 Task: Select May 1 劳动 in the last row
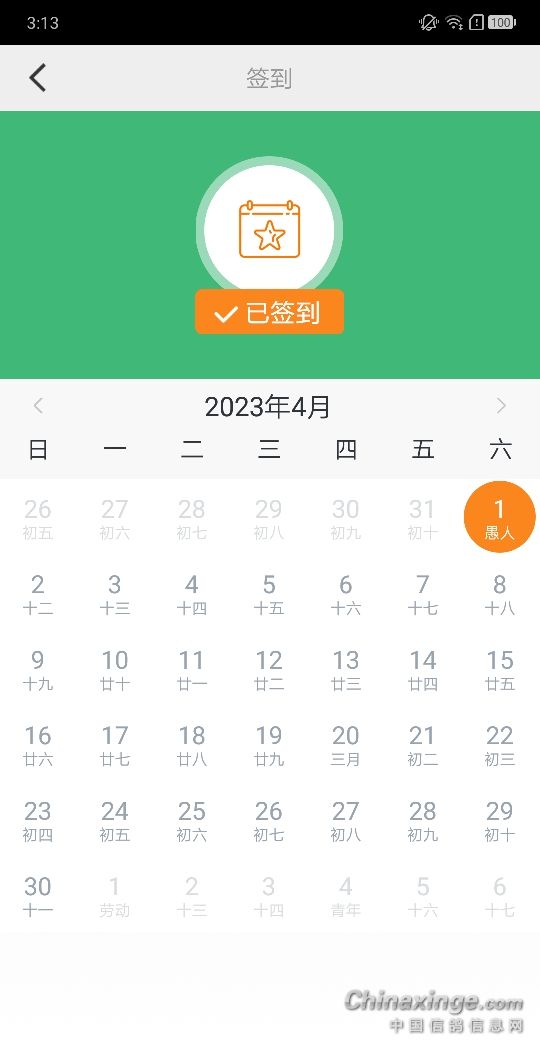point(115,895)
